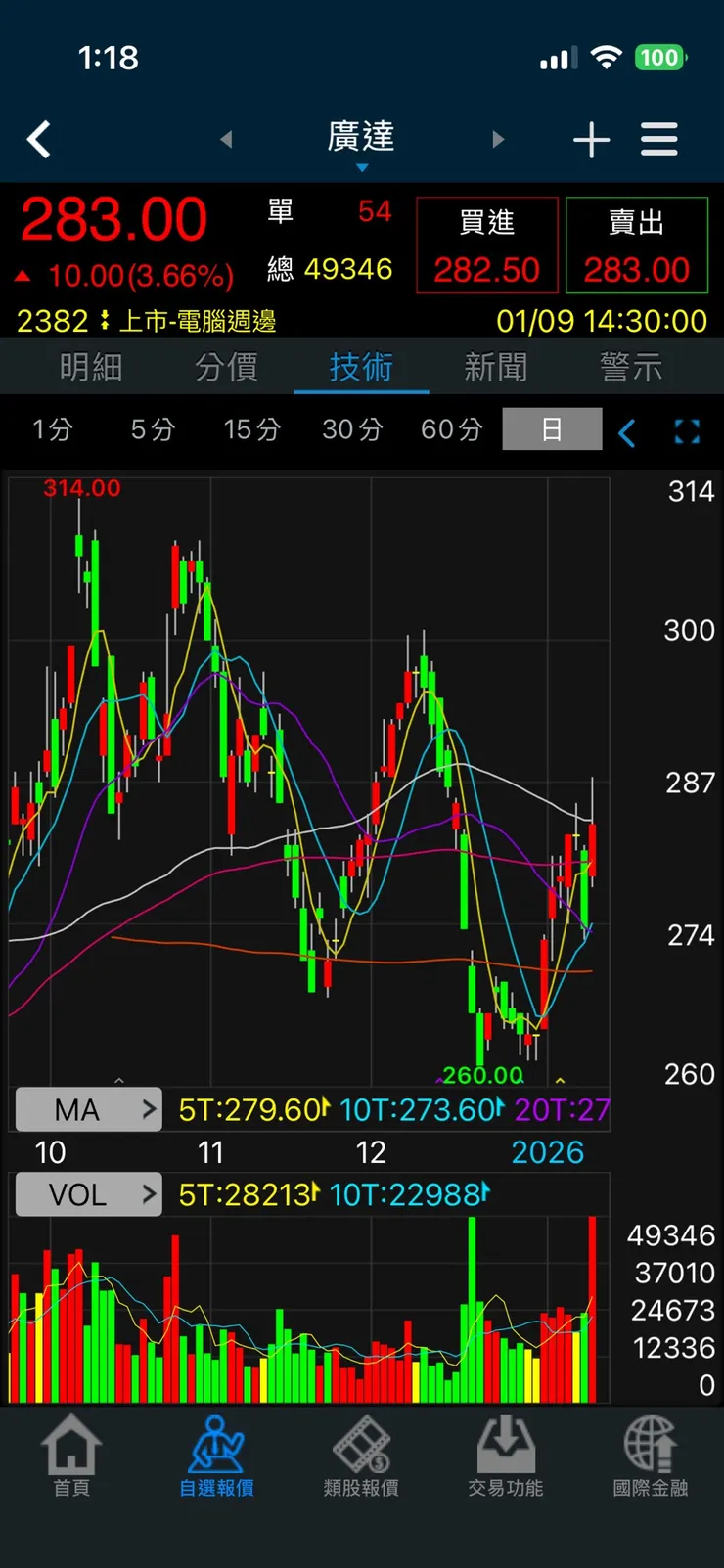This screenshot has height=1568, width=724.
Task: Select the 60分 chart interval
Action: point(451,429)
